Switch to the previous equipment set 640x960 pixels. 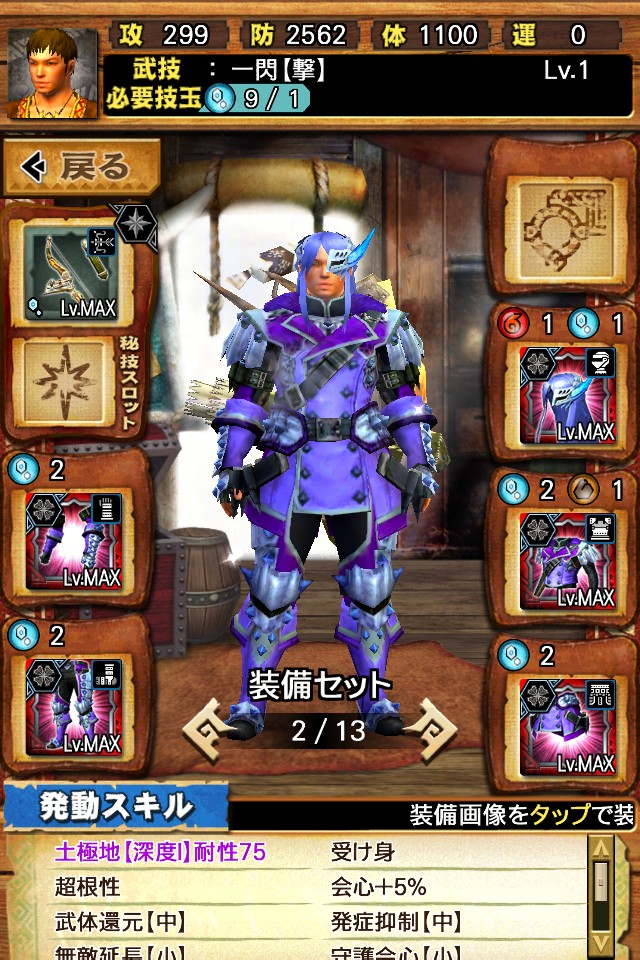[x=208, y=730]
